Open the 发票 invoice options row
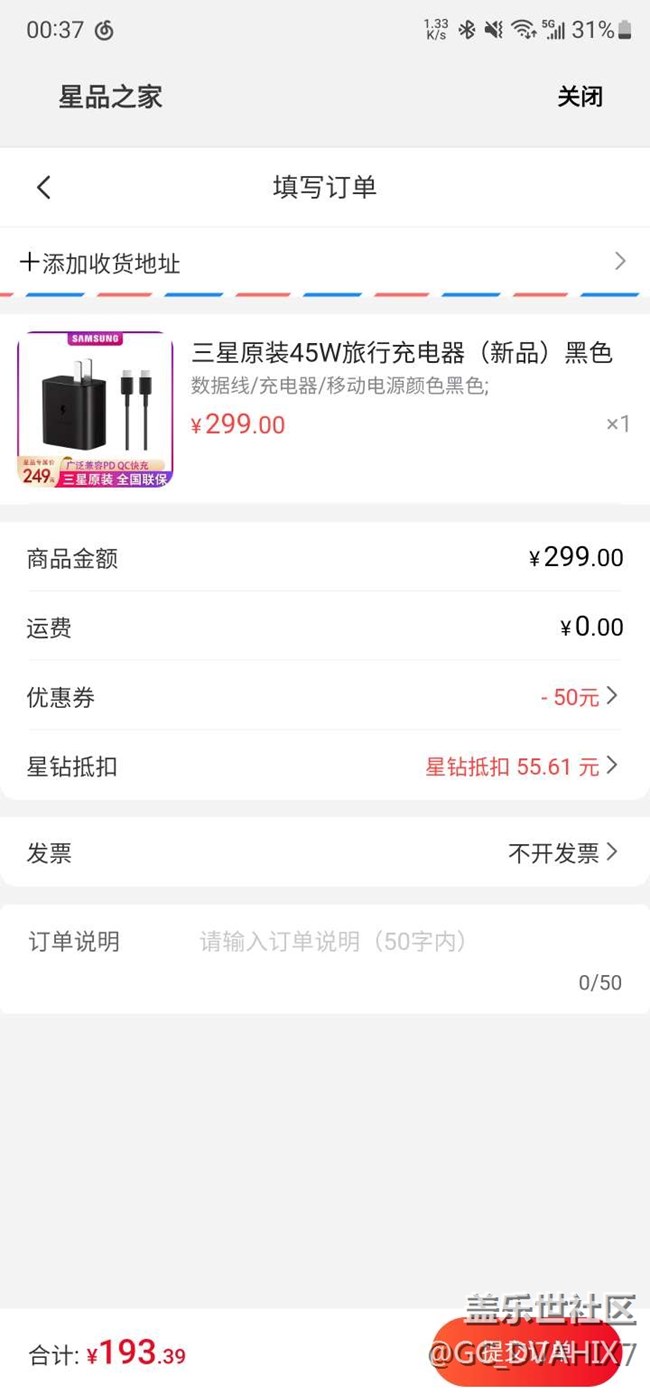 click(x=324, y=853)
